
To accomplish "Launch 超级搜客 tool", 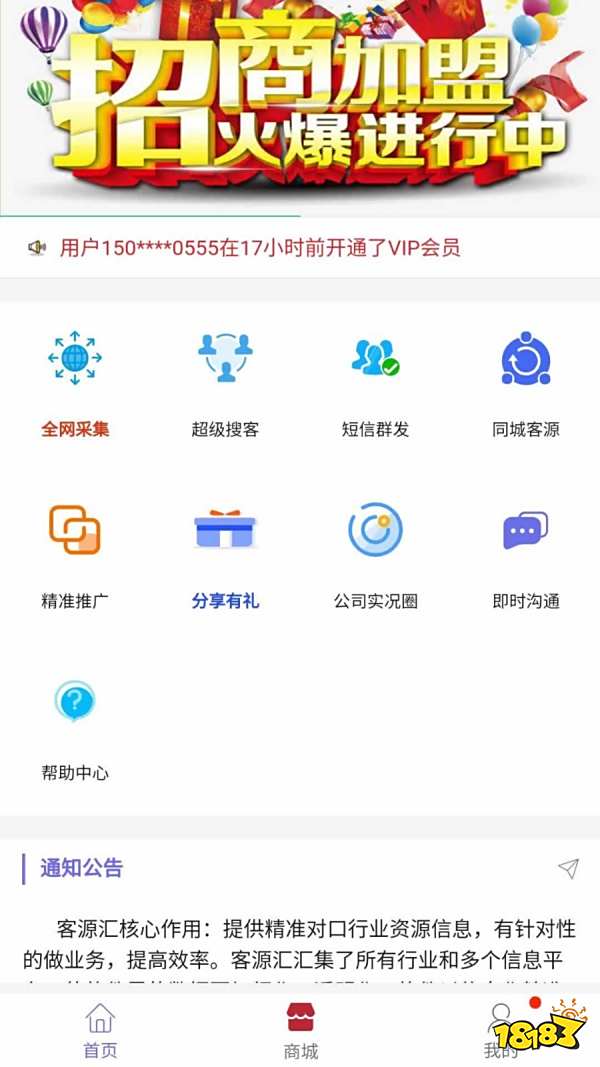I will [x=225, y=385].
